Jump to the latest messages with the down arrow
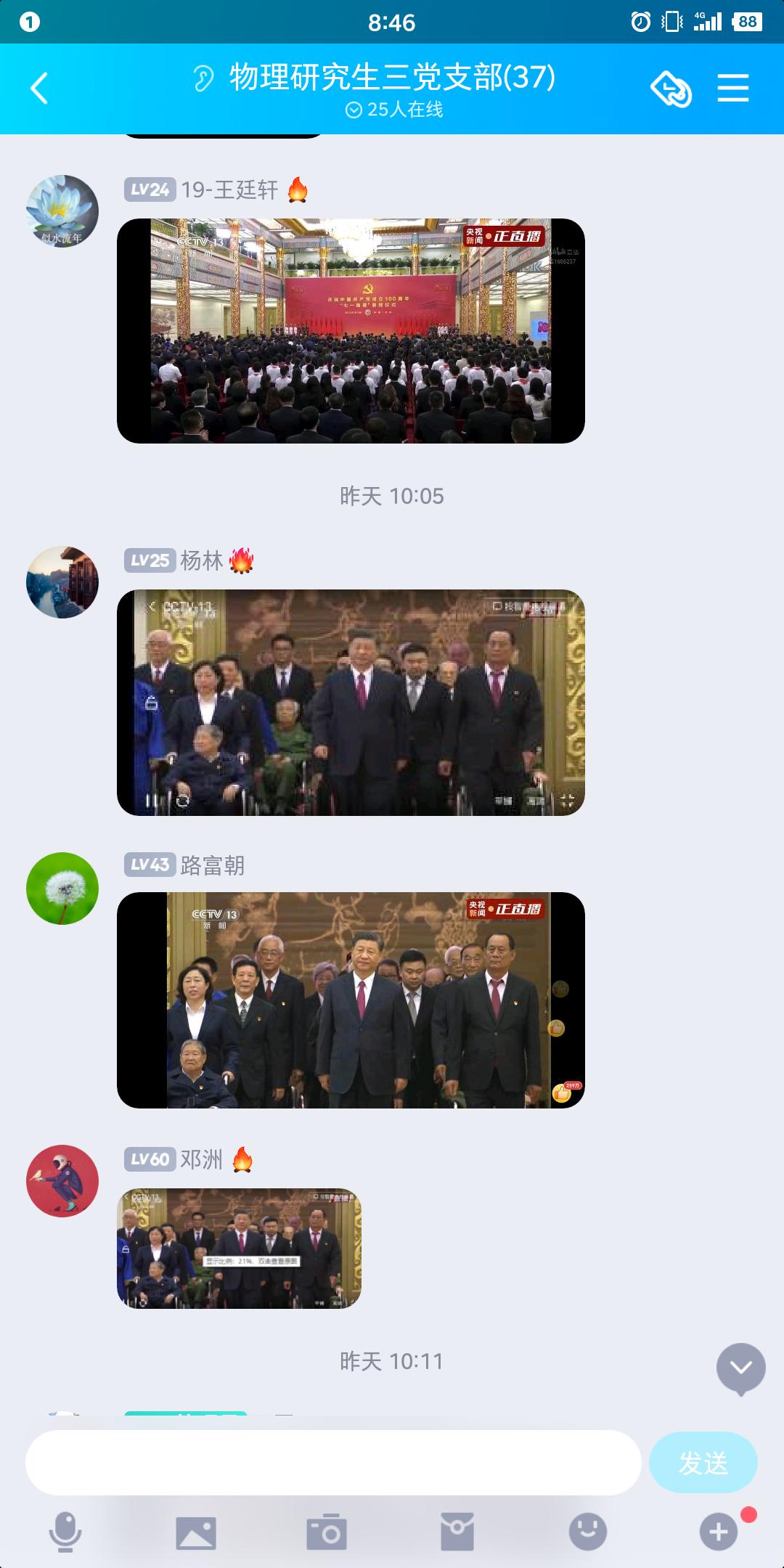 point(740,1368)
